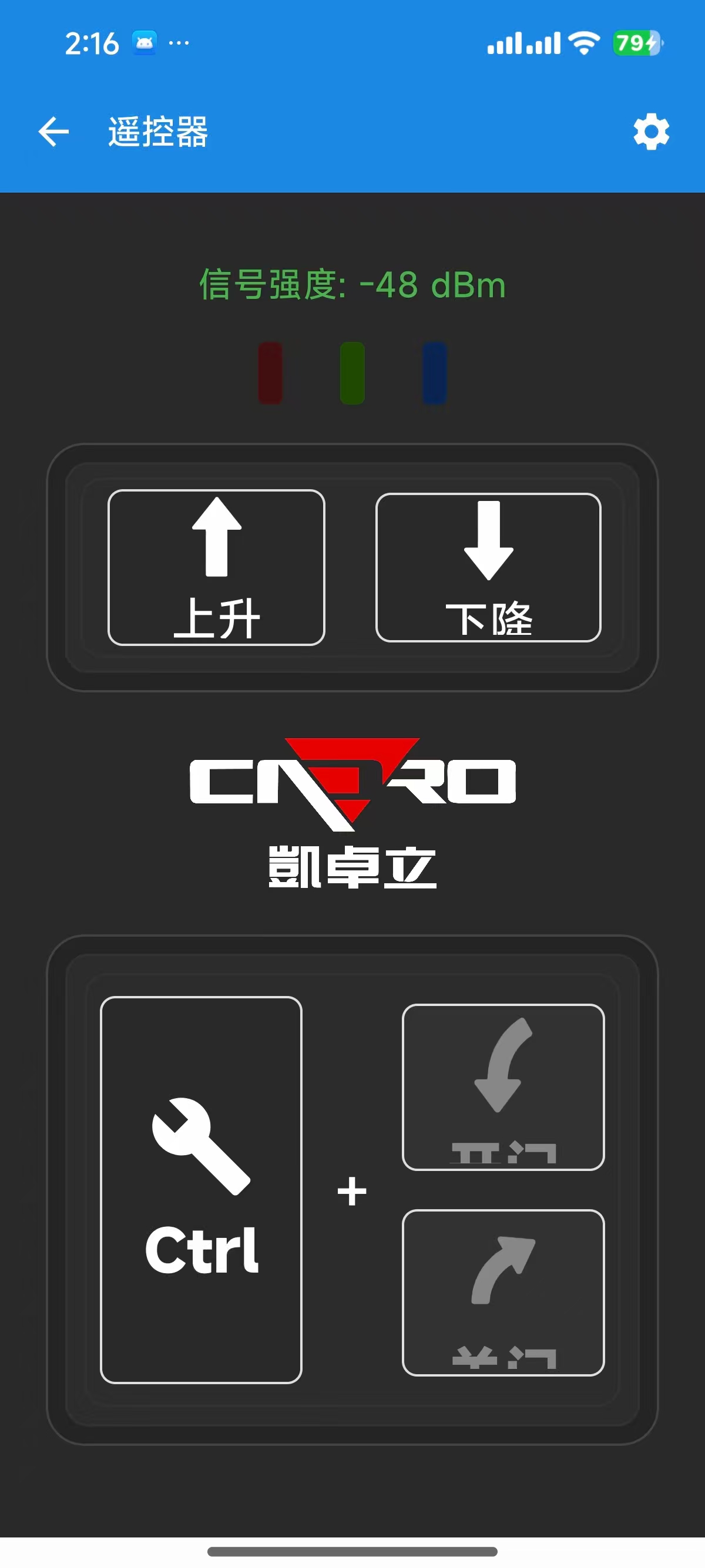Tap the open-door button with down arrow
This screenshot has height=1568, width=705.
pos(503,1086)
